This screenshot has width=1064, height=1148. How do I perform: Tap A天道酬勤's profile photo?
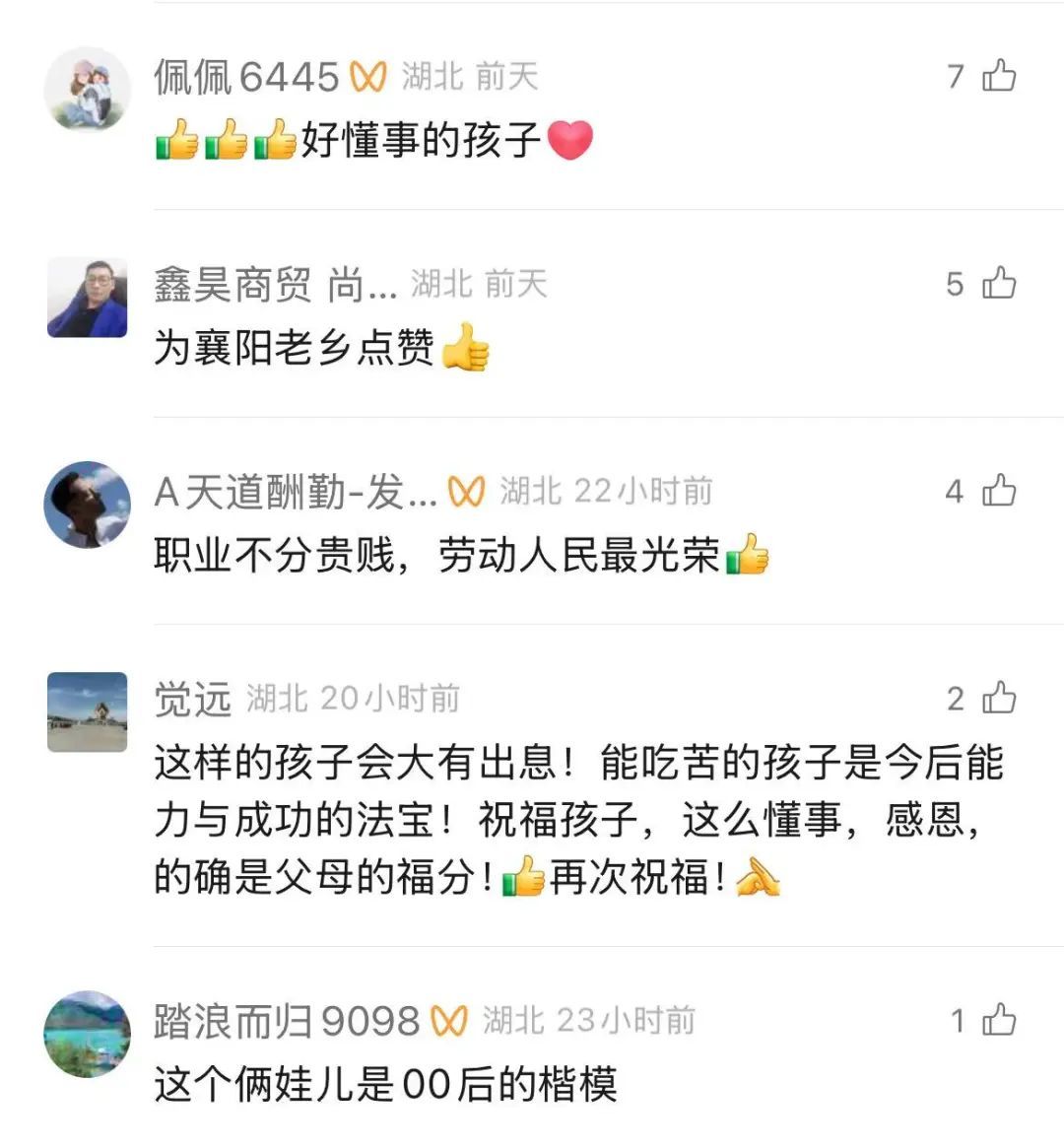88,505
